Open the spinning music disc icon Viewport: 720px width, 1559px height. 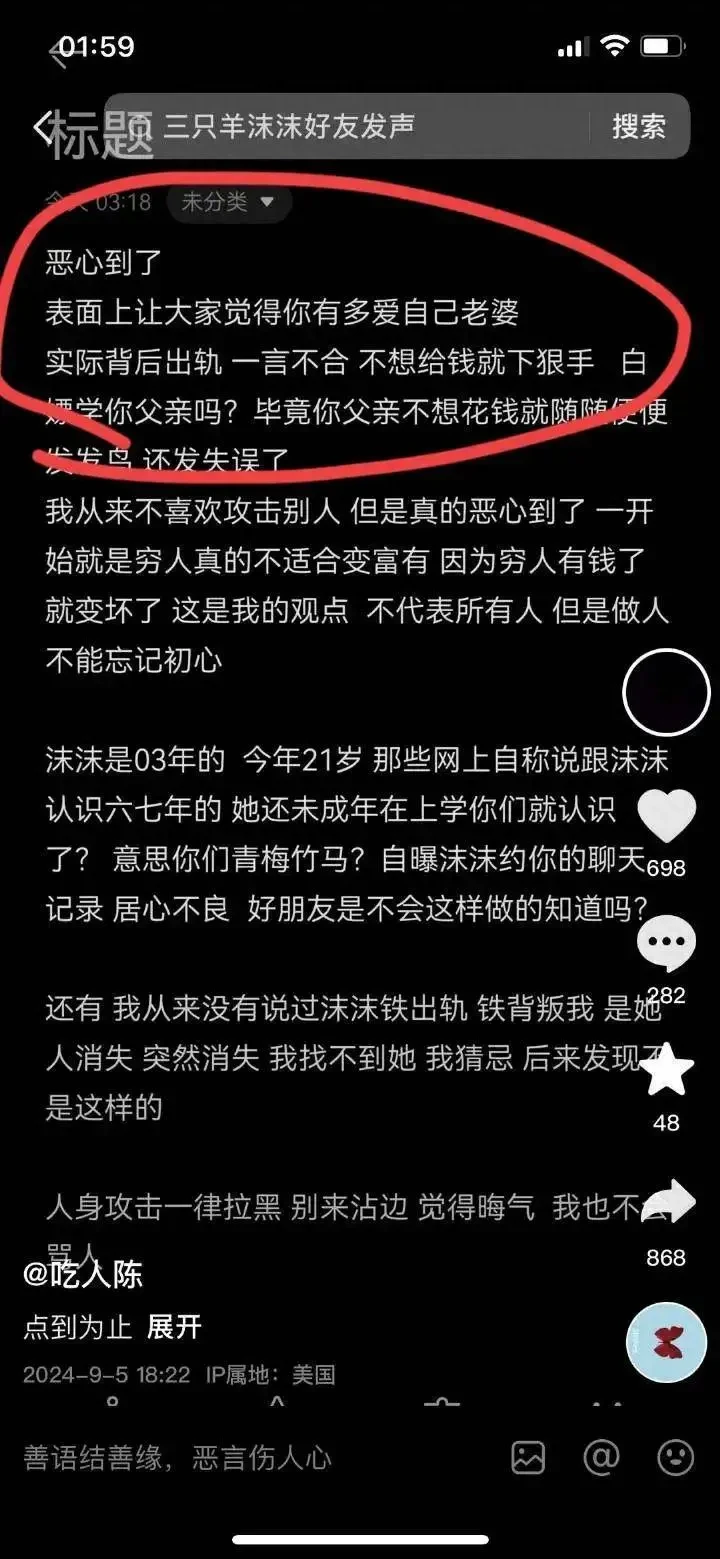666,1342
